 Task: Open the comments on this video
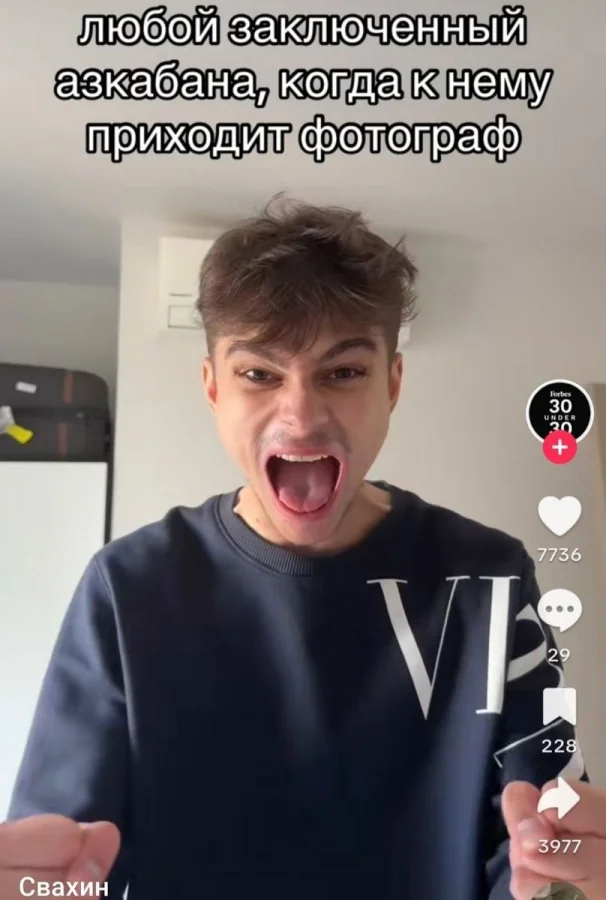pyautogui.click(x=559, y=610)
